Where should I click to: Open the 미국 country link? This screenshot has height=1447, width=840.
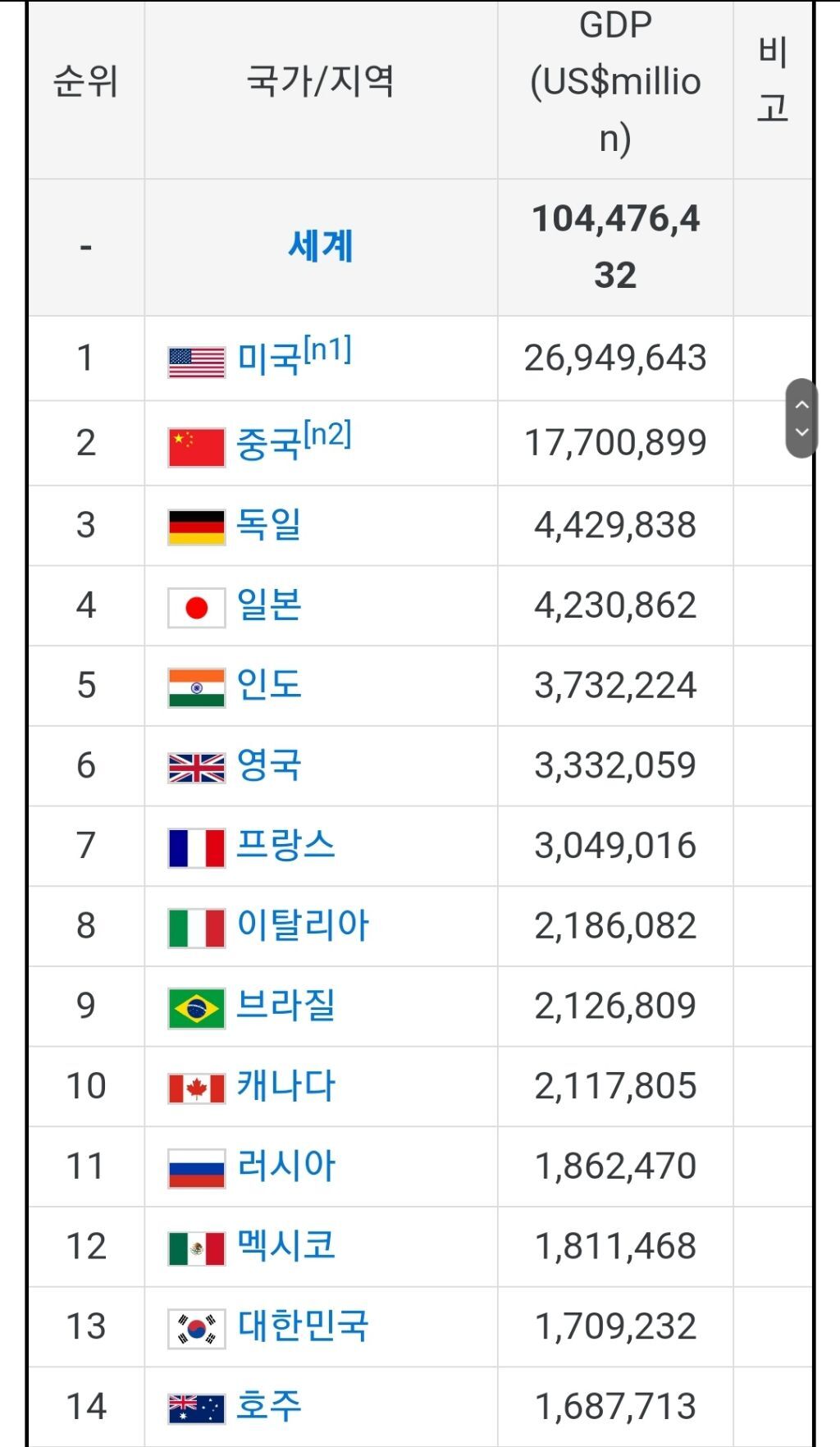(269, 359)
